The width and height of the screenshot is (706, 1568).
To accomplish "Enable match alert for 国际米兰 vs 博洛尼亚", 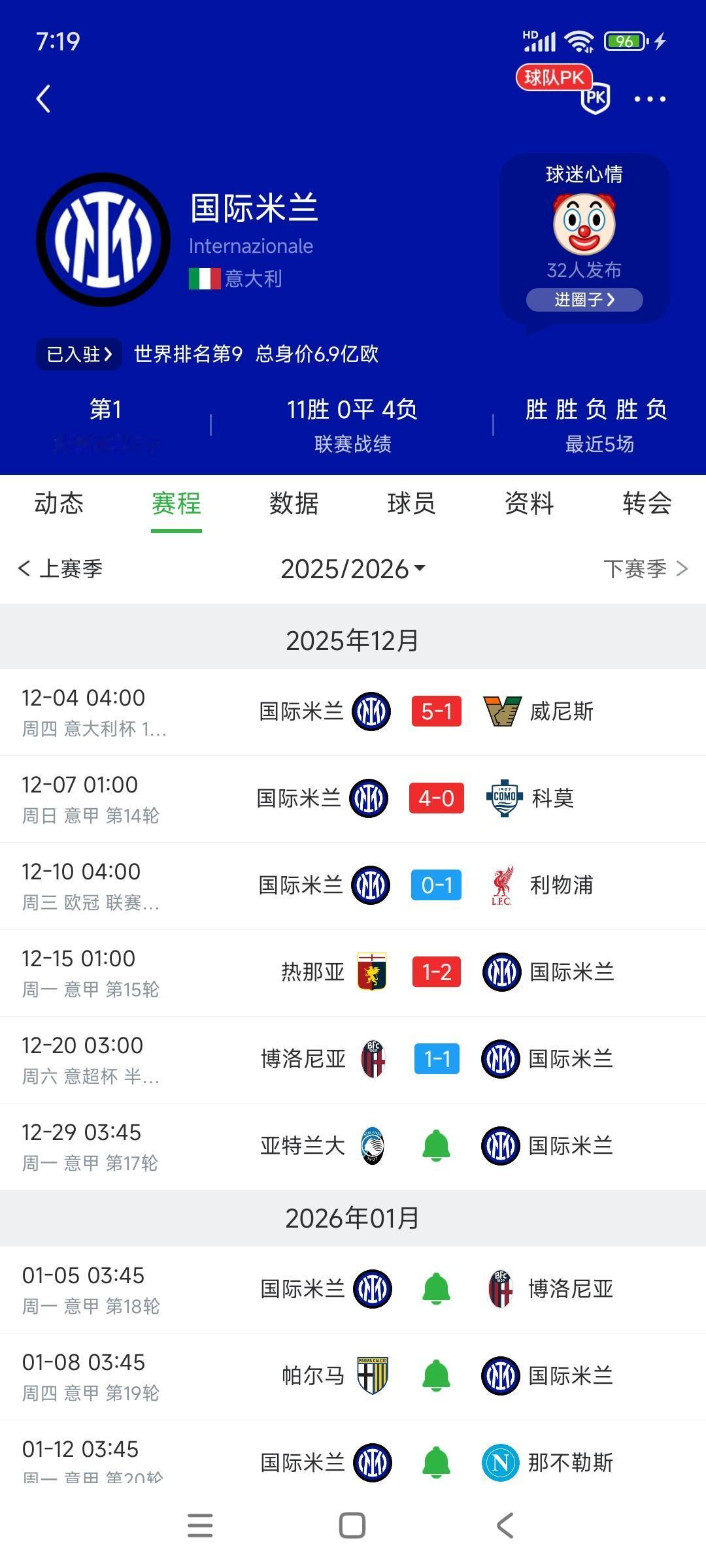I will [437, 1288].
